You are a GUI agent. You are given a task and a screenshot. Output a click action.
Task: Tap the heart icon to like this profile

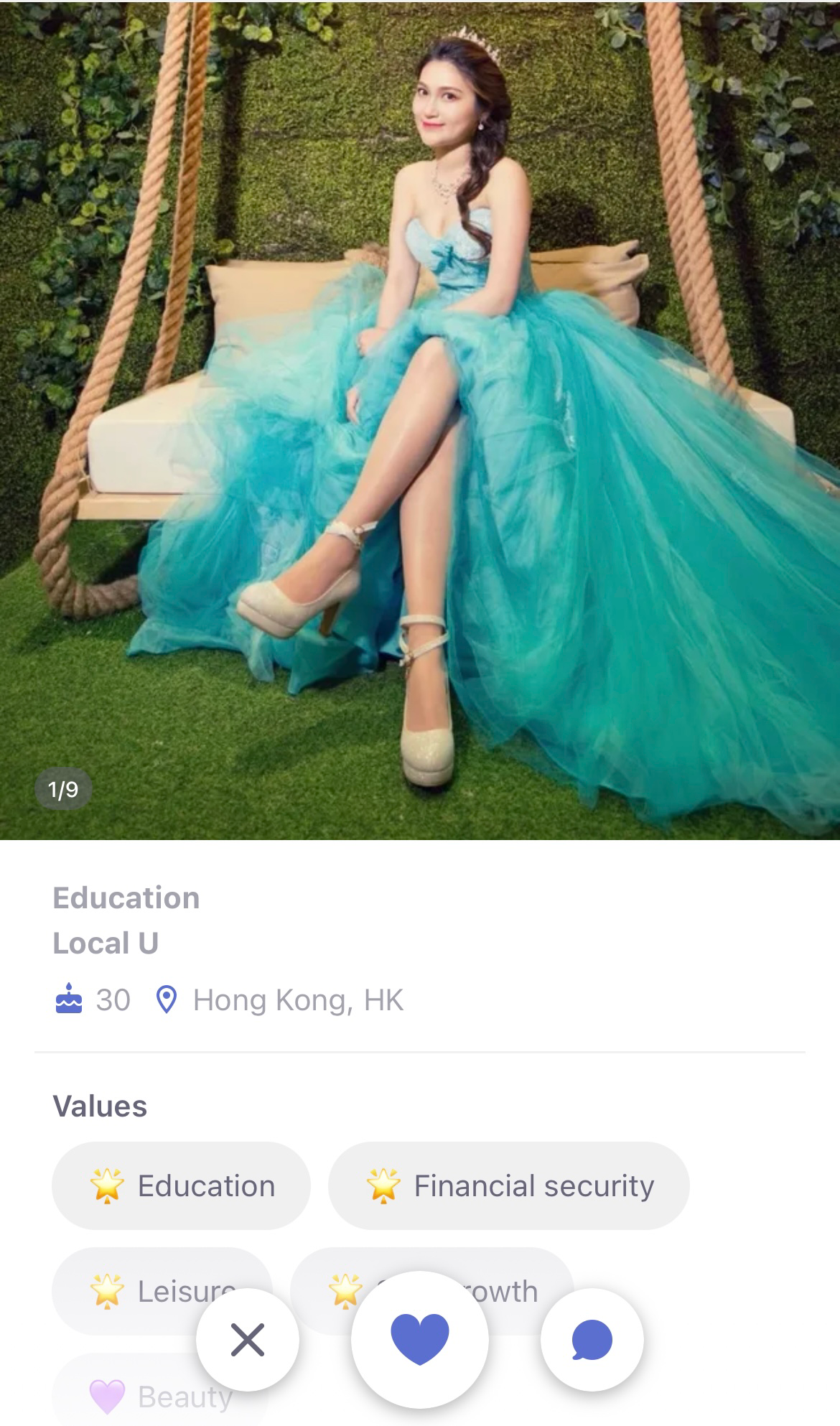(420, 1341)
